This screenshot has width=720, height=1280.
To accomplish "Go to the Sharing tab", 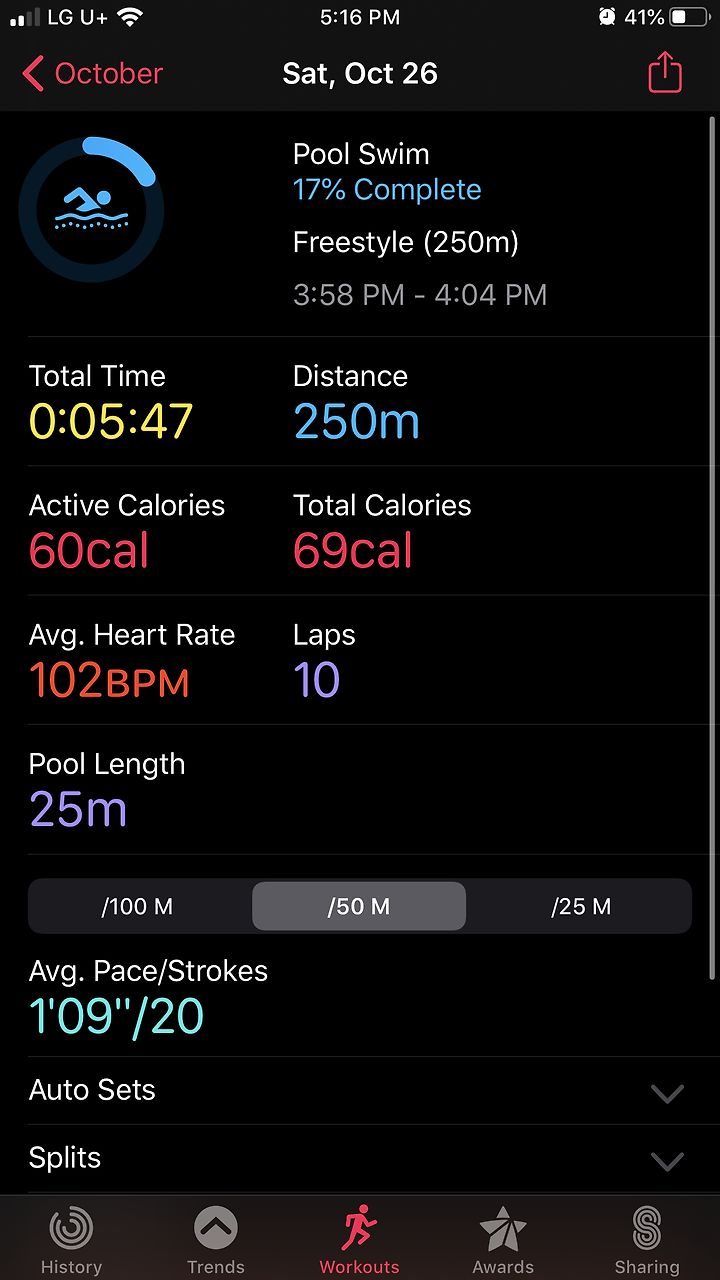I will click(x=647, y=1240).
